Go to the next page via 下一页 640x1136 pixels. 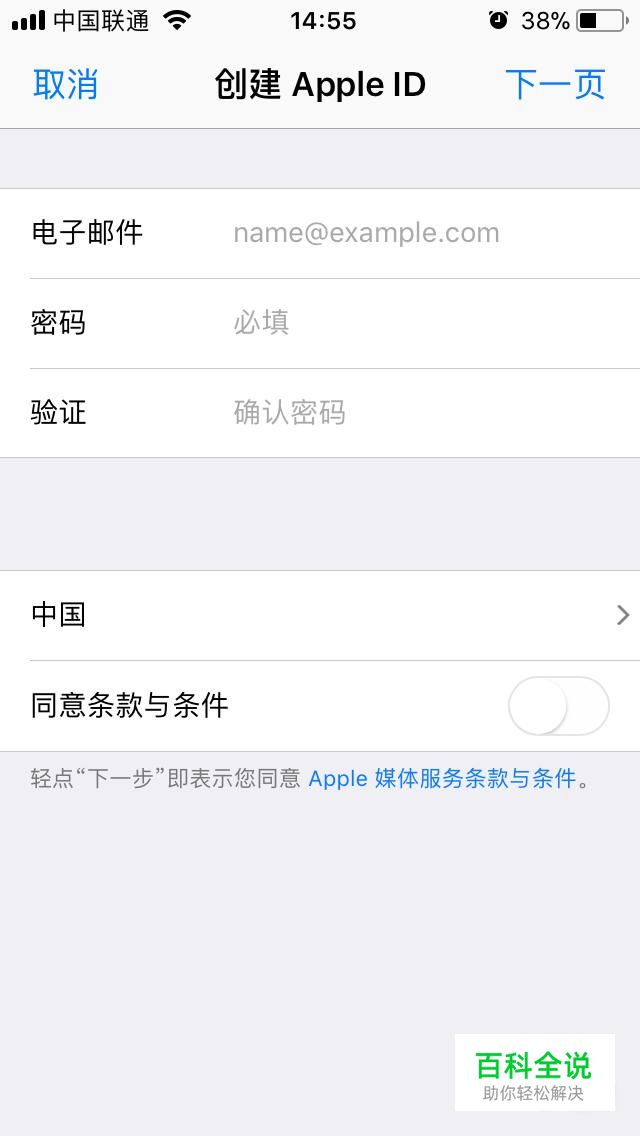pos(555,85)
